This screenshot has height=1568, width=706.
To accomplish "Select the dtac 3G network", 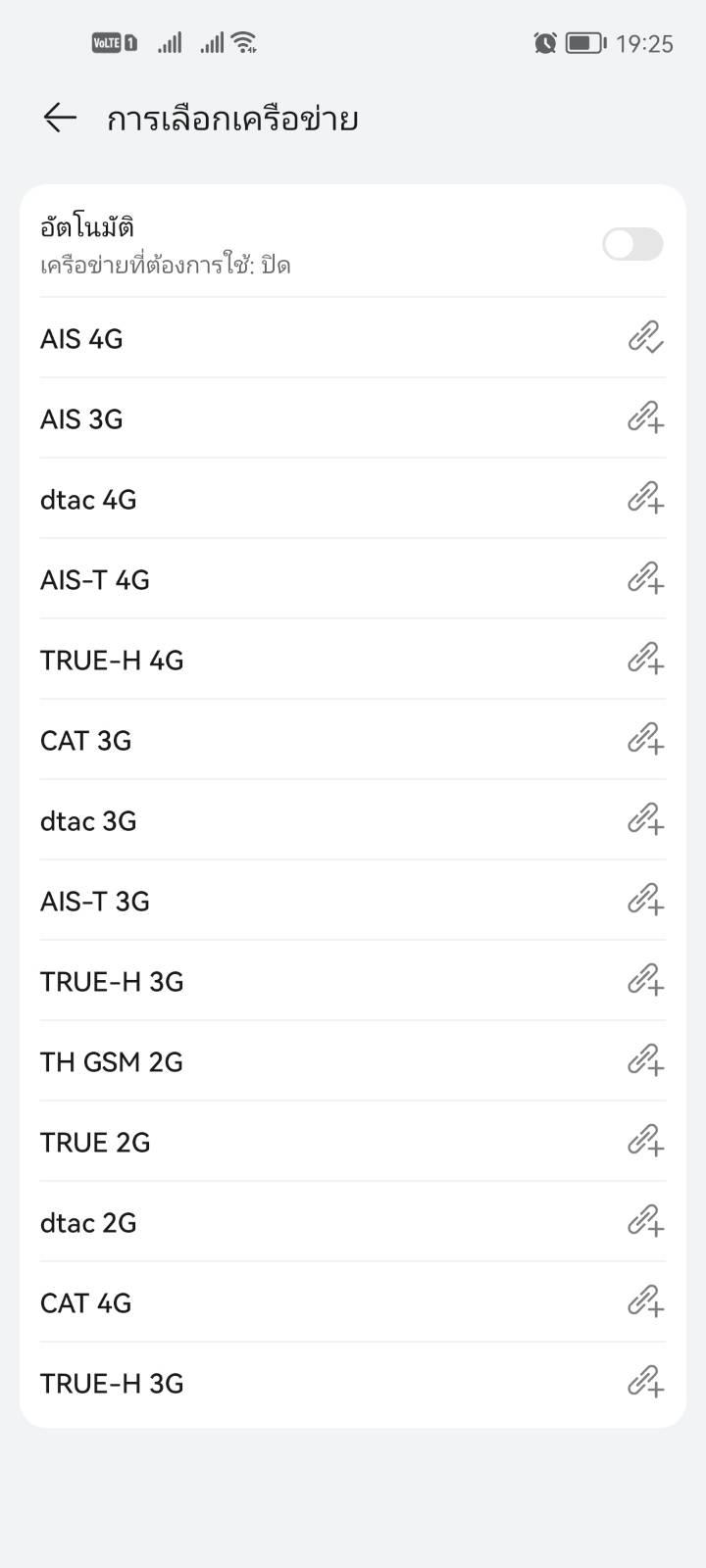I will pos(353,820).
